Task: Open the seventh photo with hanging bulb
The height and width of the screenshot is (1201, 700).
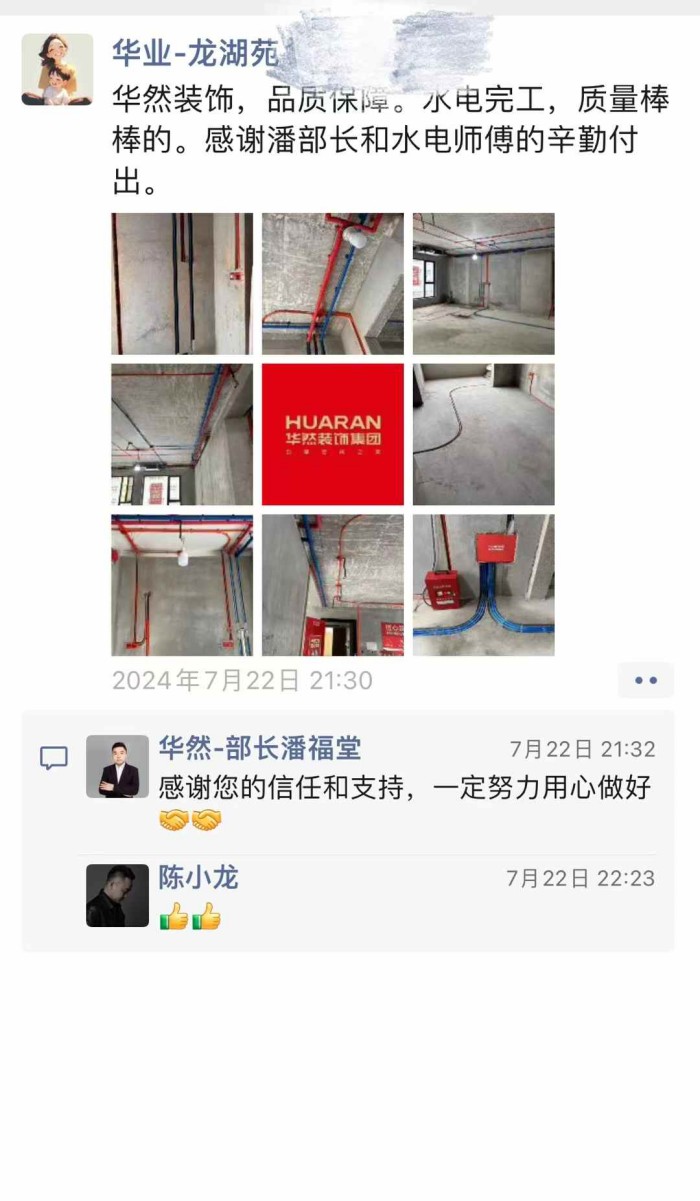Action: pyautogui.click(x=181, y=585)
